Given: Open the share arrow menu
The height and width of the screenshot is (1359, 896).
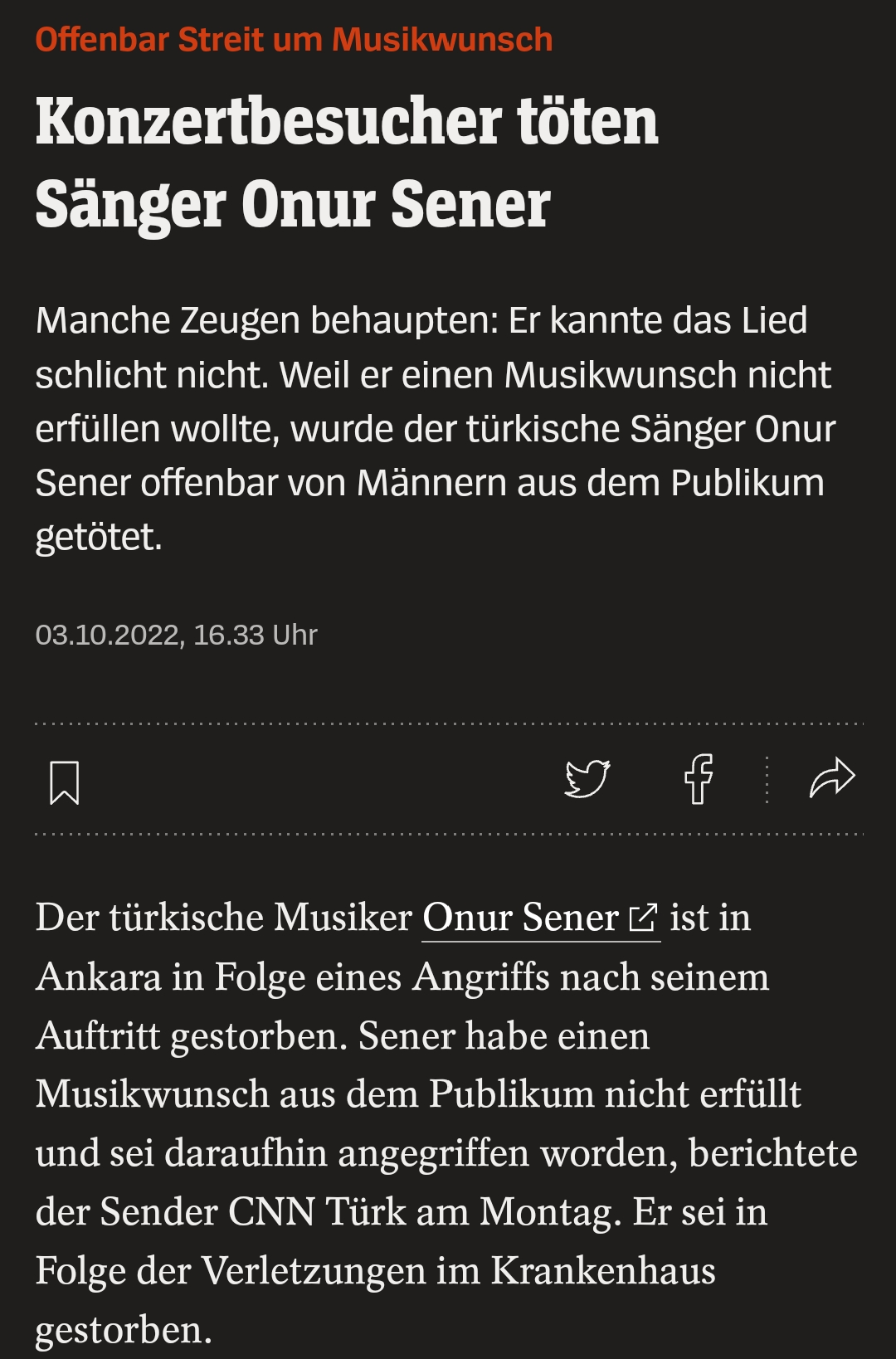Looking at the screenshot, I should (x=831, y=779).
